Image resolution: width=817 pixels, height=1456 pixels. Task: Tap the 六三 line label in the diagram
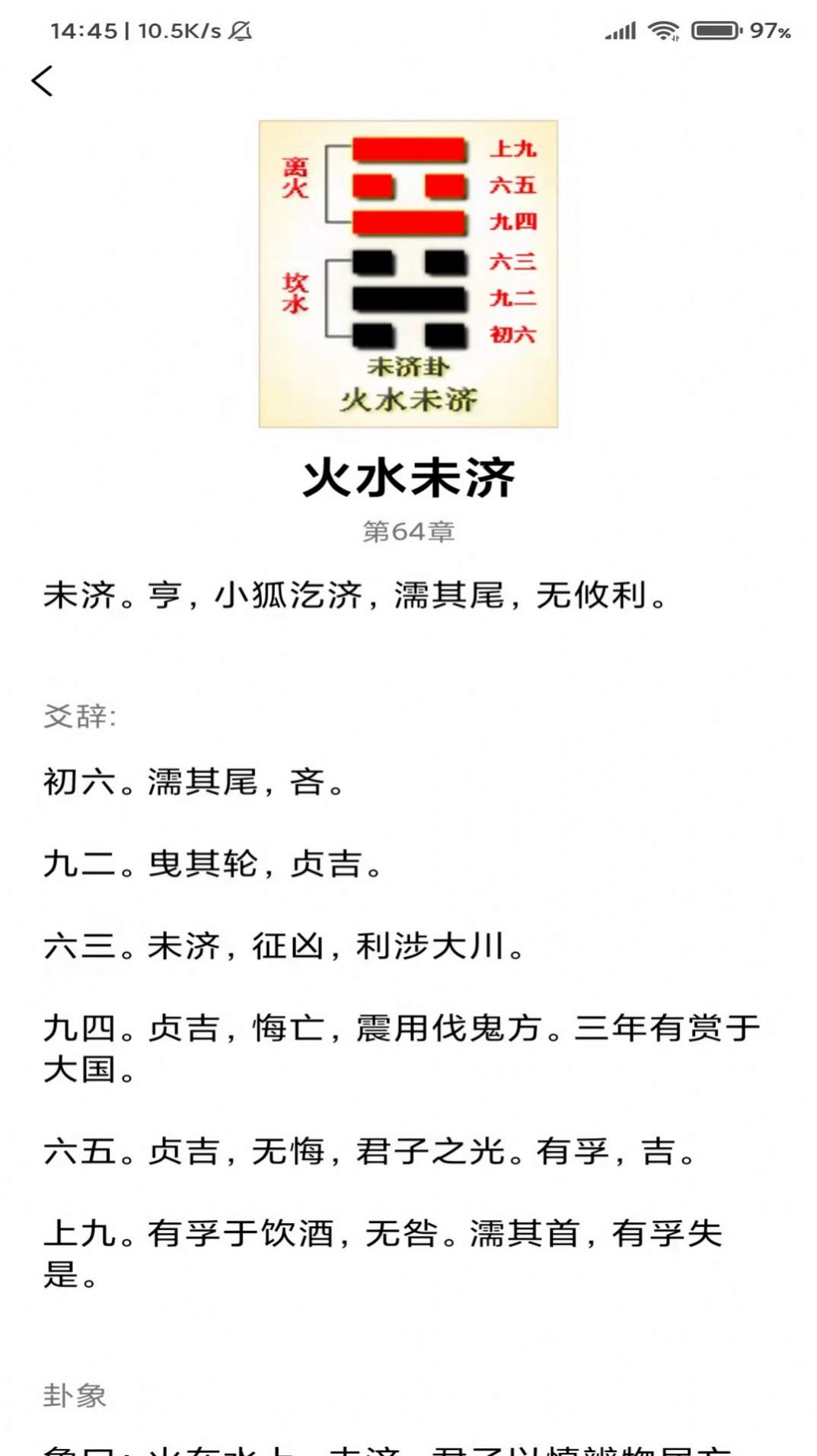point(515,260)
